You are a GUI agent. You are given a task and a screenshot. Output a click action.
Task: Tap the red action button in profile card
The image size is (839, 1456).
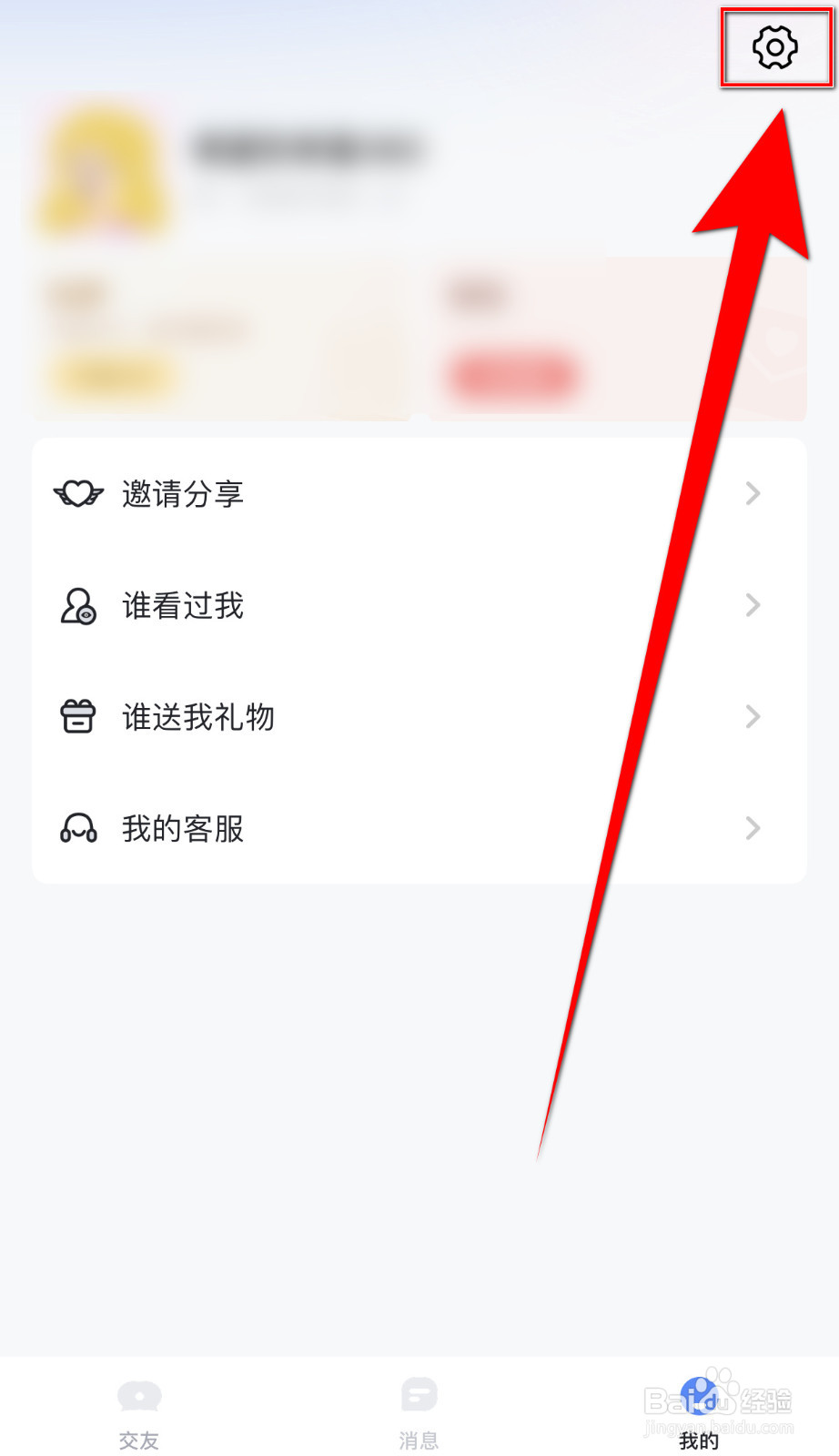(x=516, y=376)
